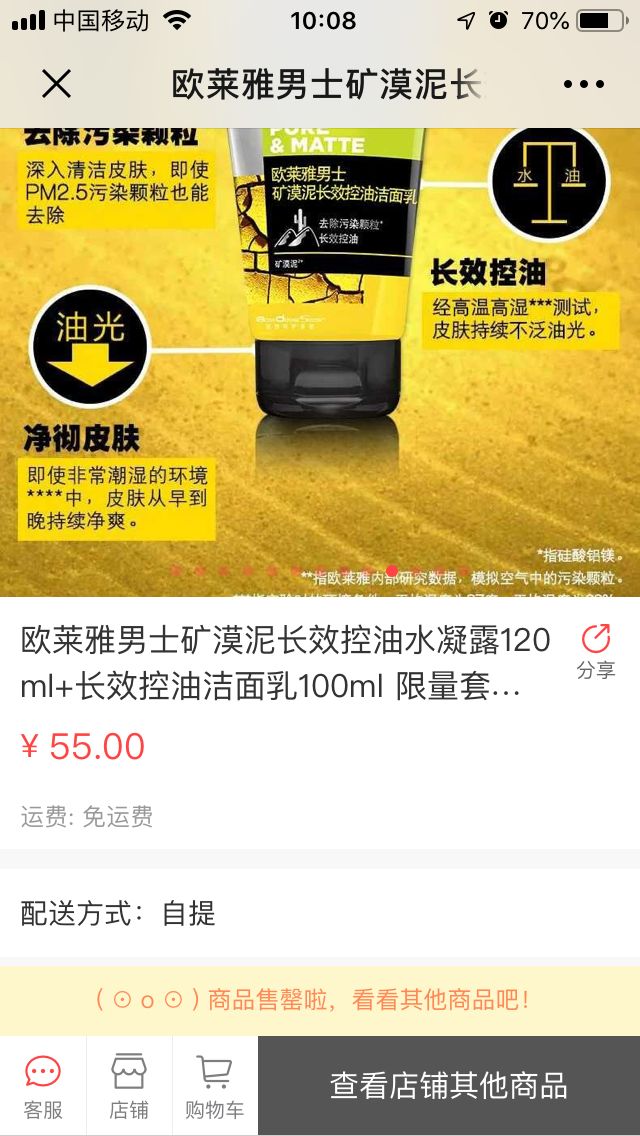
Task: Open the 购物车 shopping cart
Action: (x=215, y=1087)
